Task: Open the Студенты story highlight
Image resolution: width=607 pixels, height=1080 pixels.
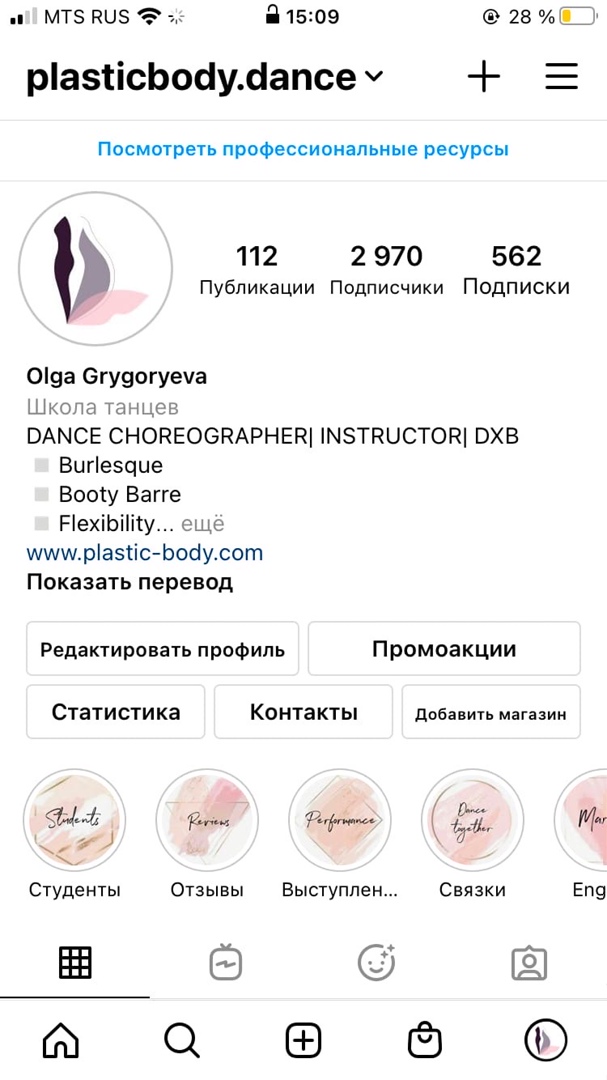Action: [74, 821]
